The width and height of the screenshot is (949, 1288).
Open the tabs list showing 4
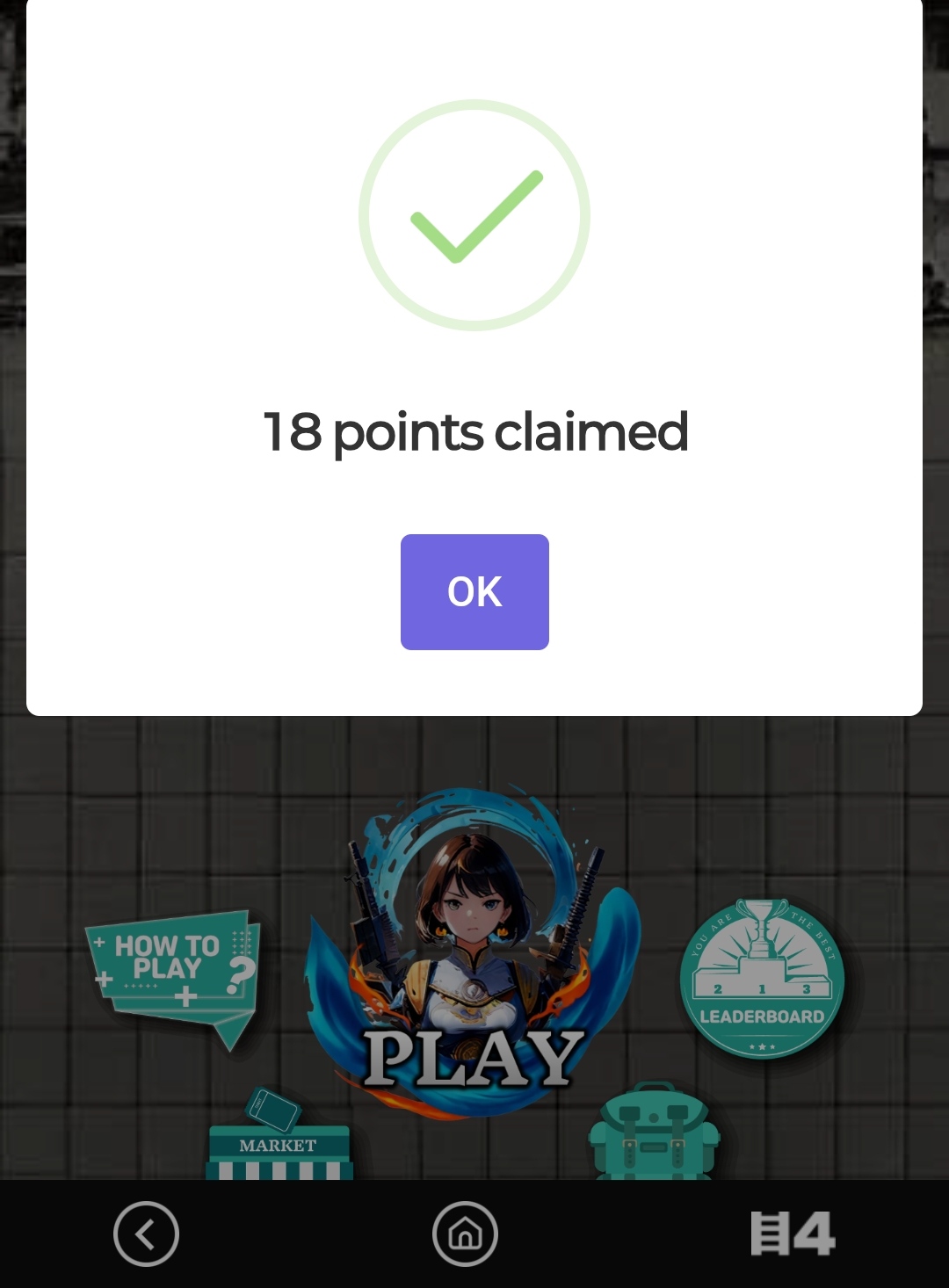(793, 1234)
